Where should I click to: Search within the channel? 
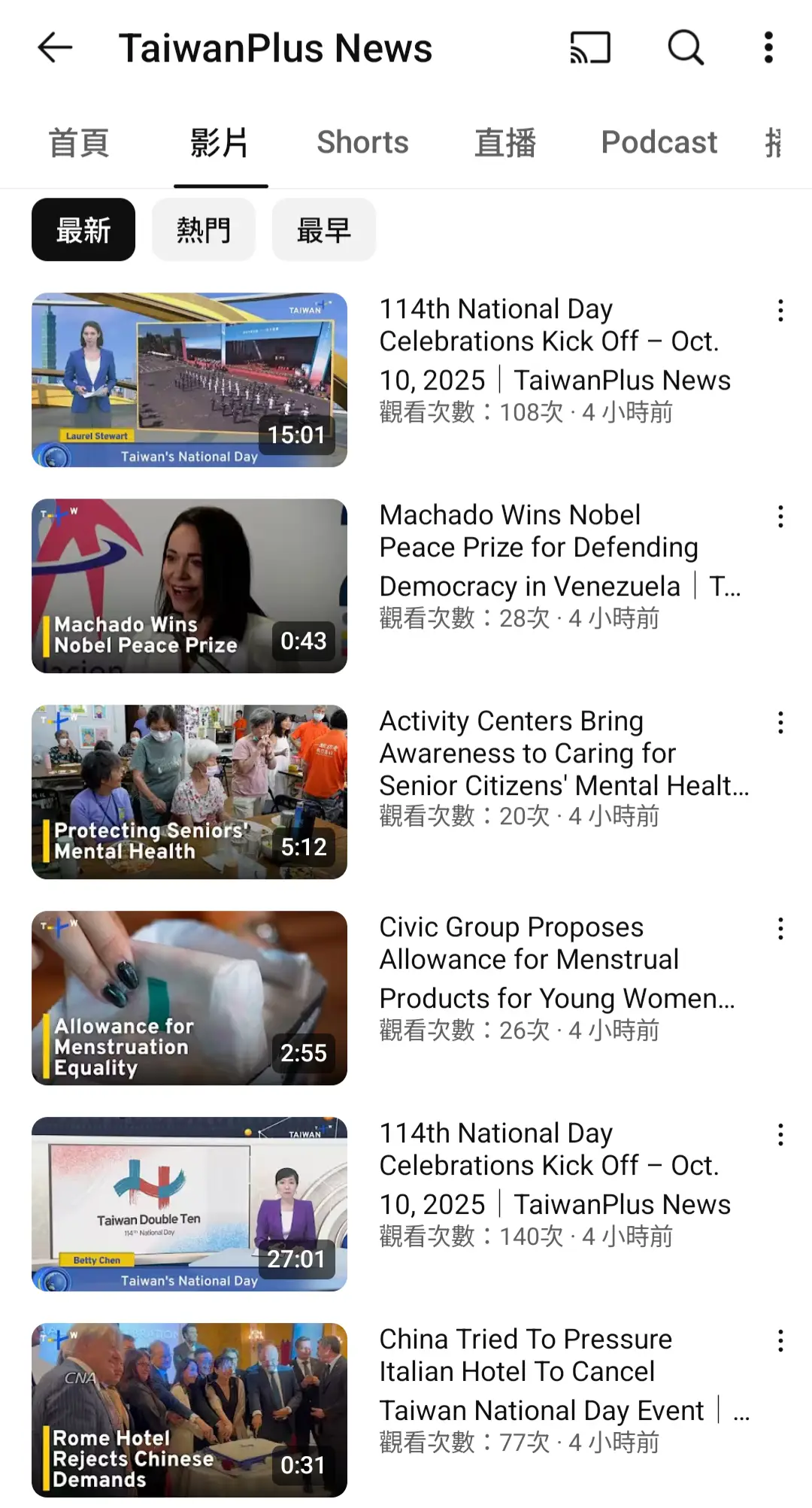click(x=686, y=48)
